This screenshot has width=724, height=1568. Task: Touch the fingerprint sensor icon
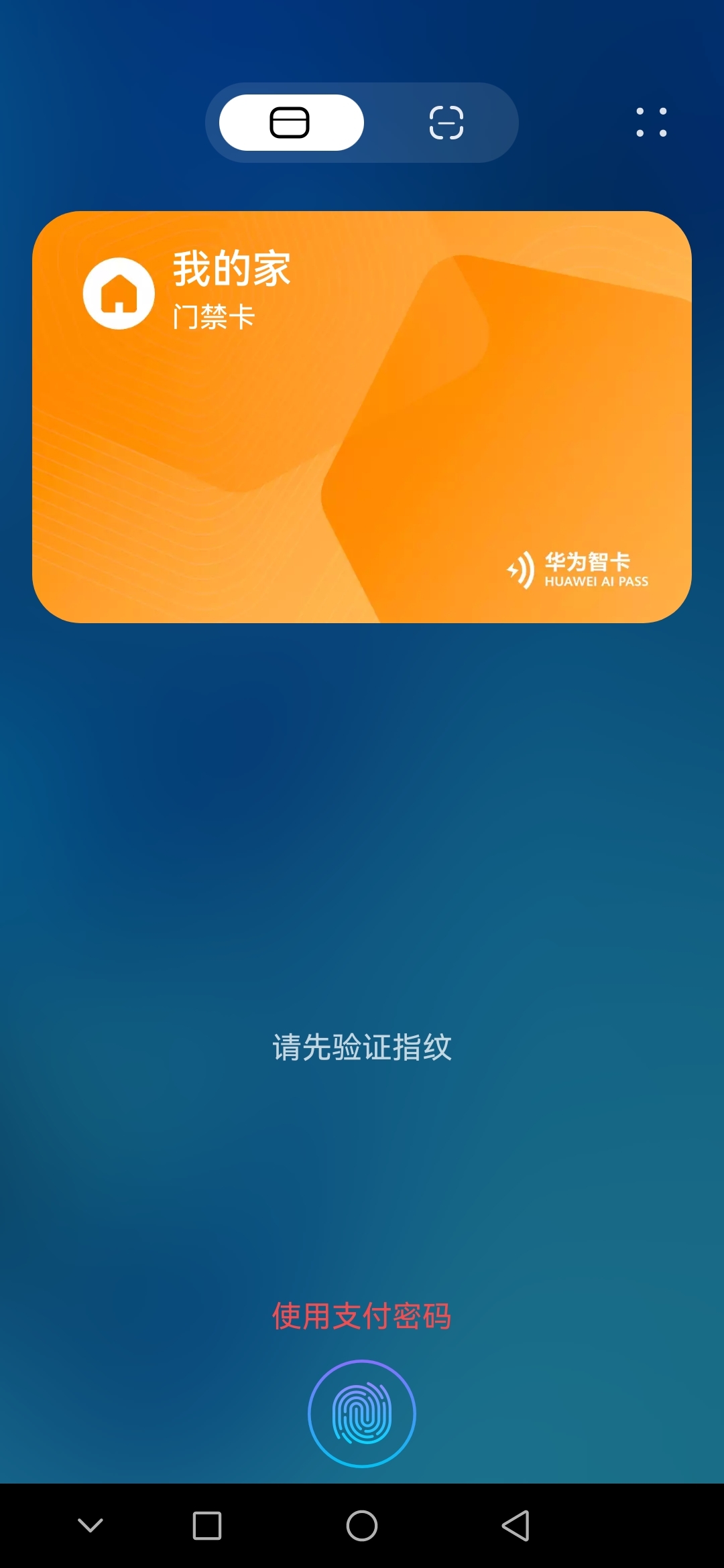click(362, 1414)
